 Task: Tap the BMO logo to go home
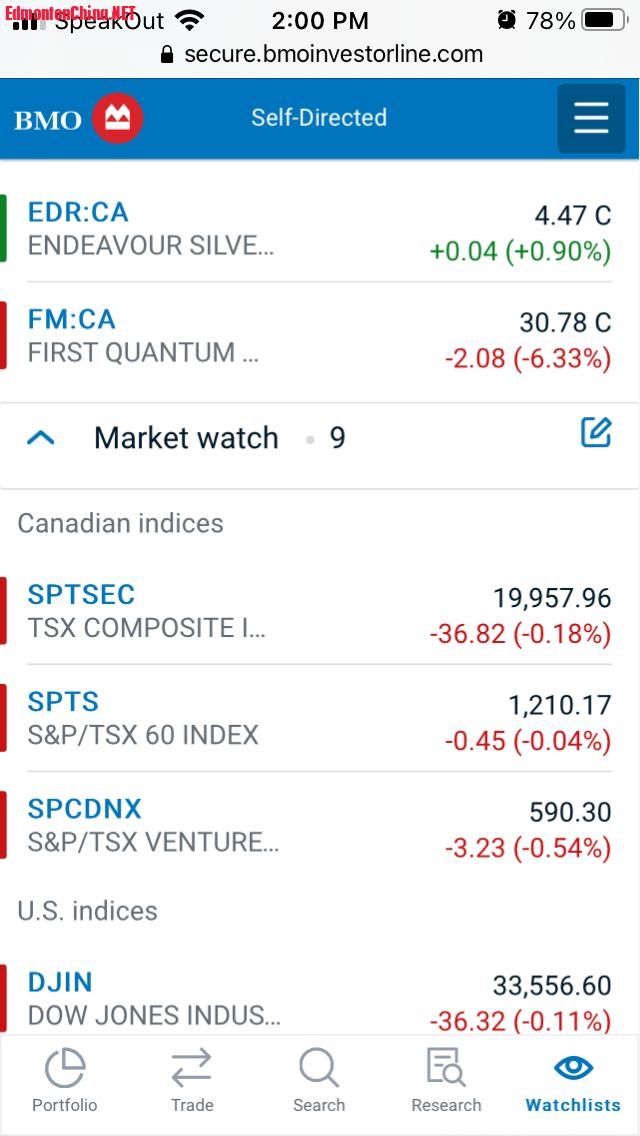(78, 120)
